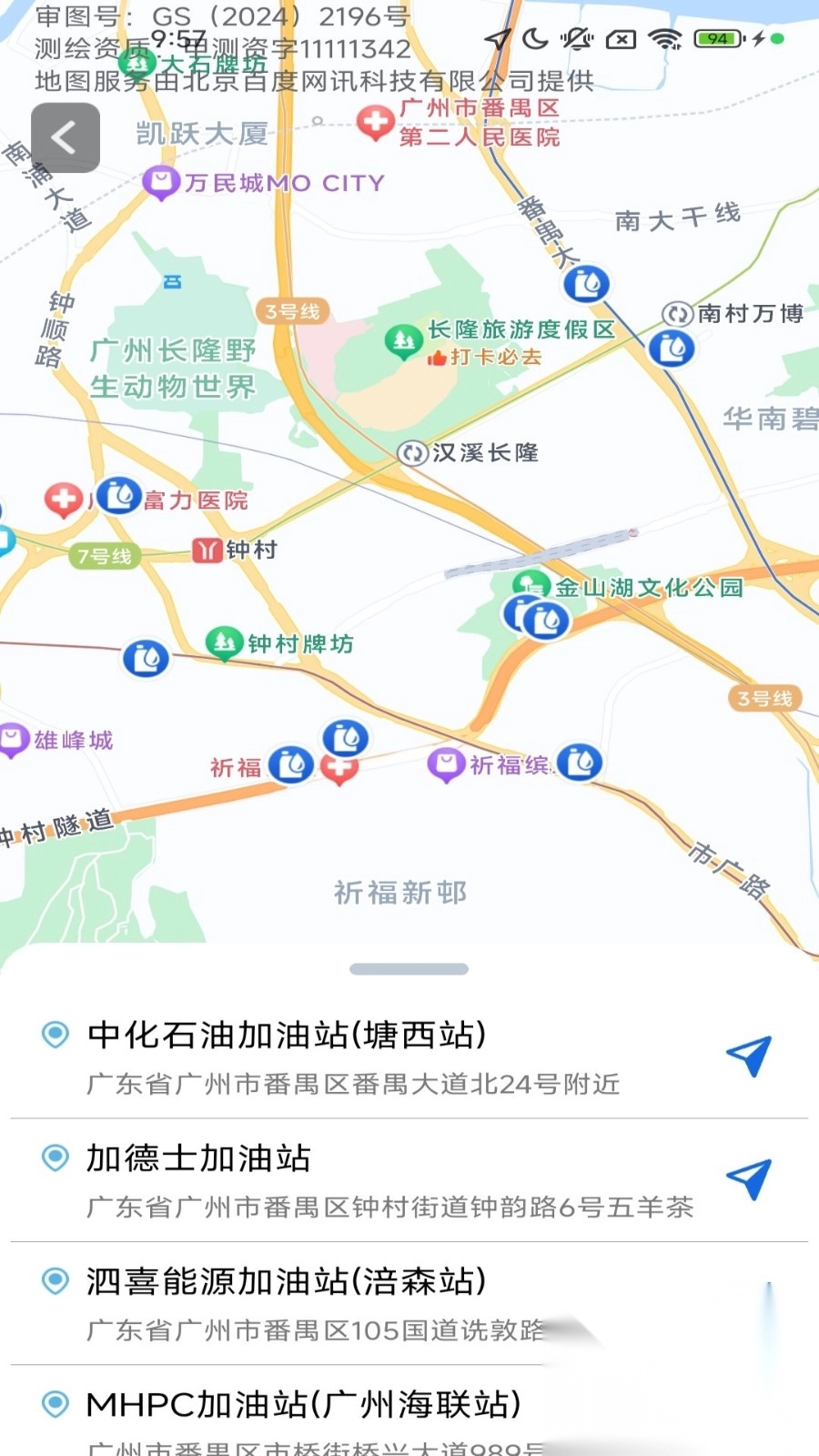
Task: Tap the blue marker dot for 中化石油加油站(塘西站)
Action: pyautogui.click(x=55, y=1035)
